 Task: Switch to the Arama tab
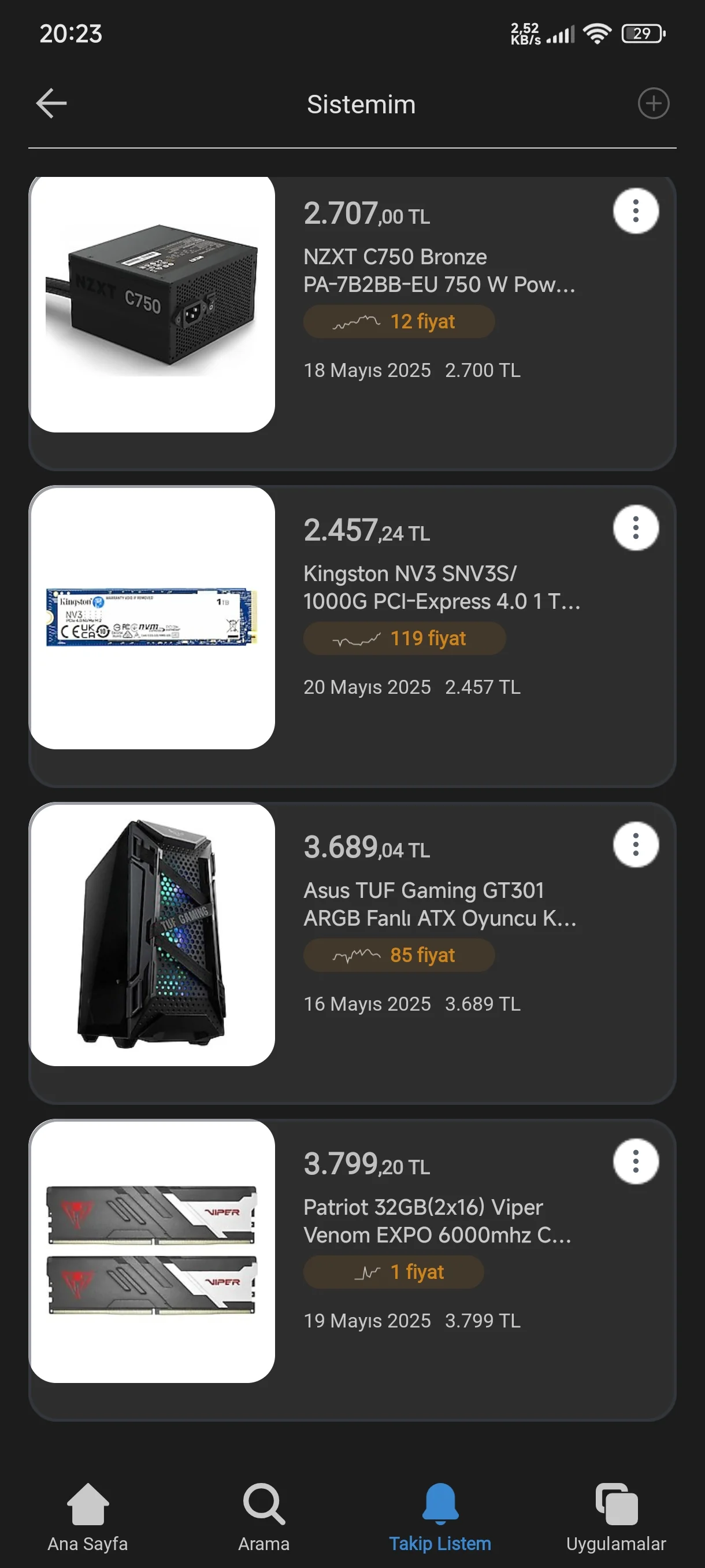point(264,1515)
